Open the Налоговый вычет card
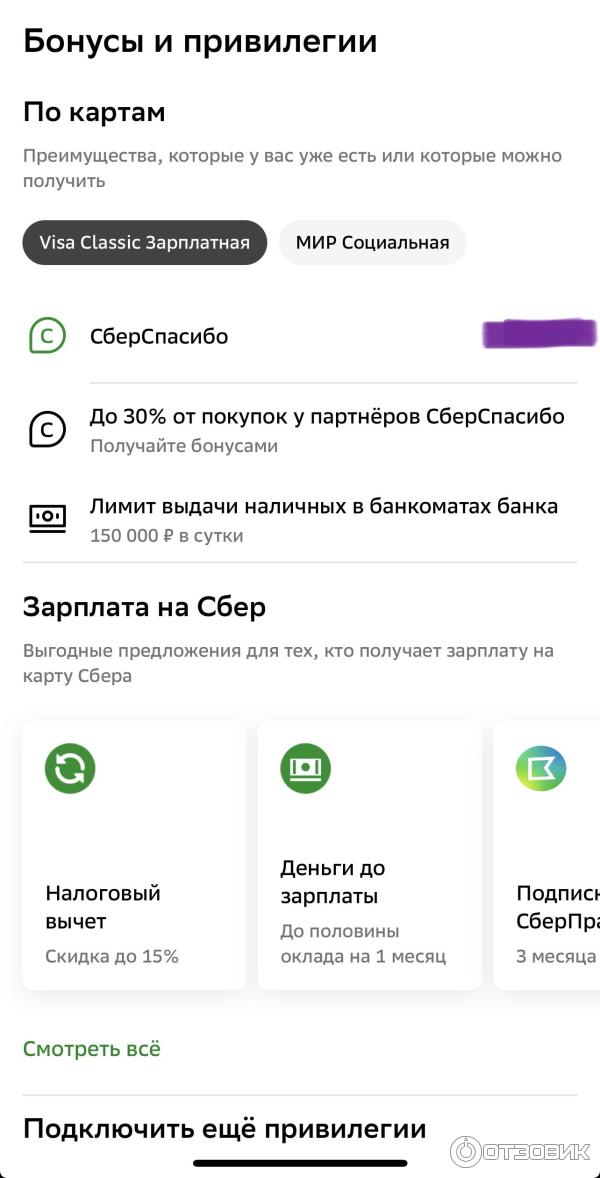600x1178 pixels. coord(134,855)
